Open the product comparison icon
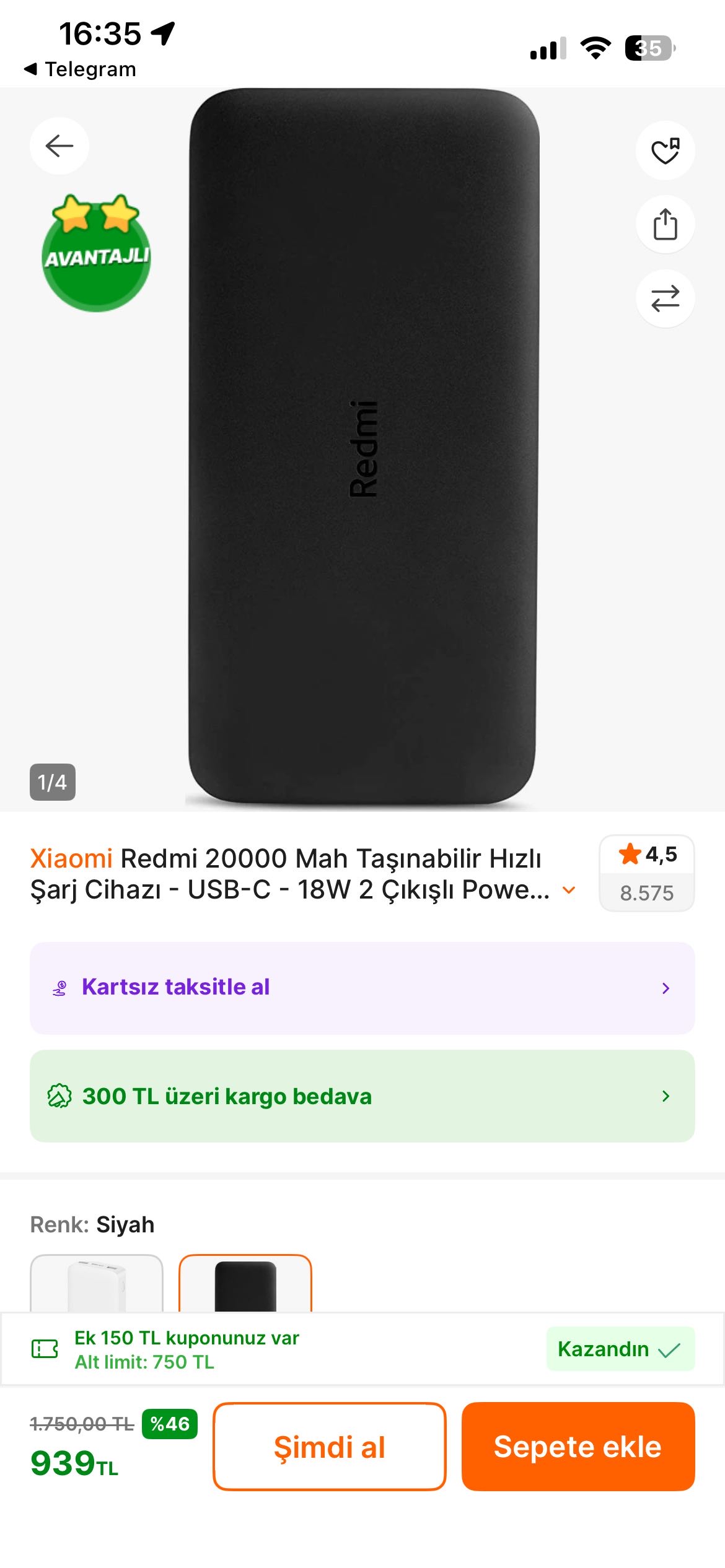Screen dimensions: 725x1568 [665, 298]
